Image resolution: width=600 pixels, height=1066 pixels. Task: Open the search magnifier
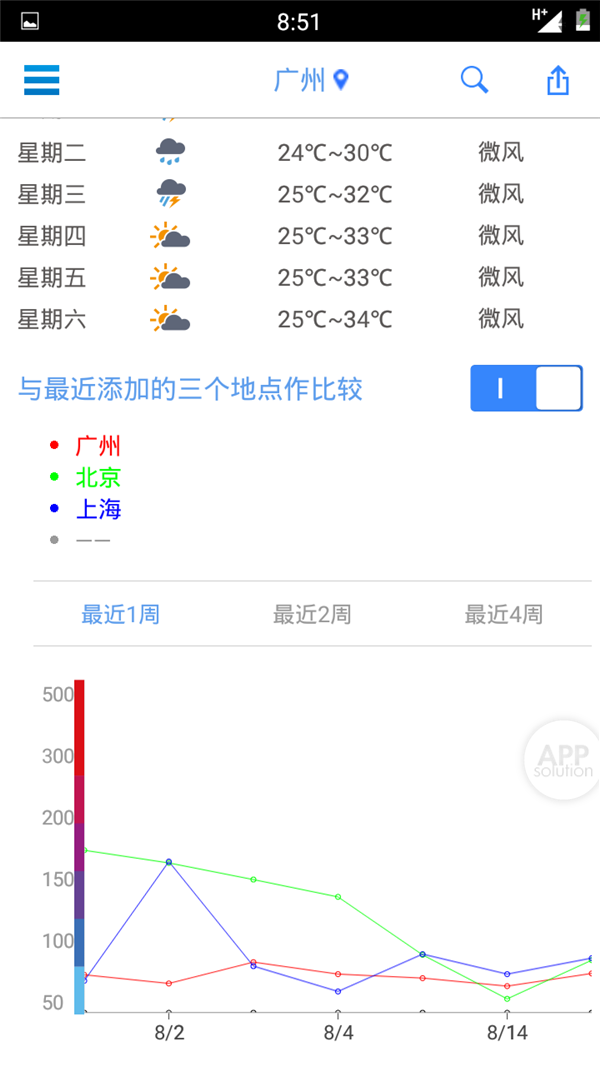474,80
